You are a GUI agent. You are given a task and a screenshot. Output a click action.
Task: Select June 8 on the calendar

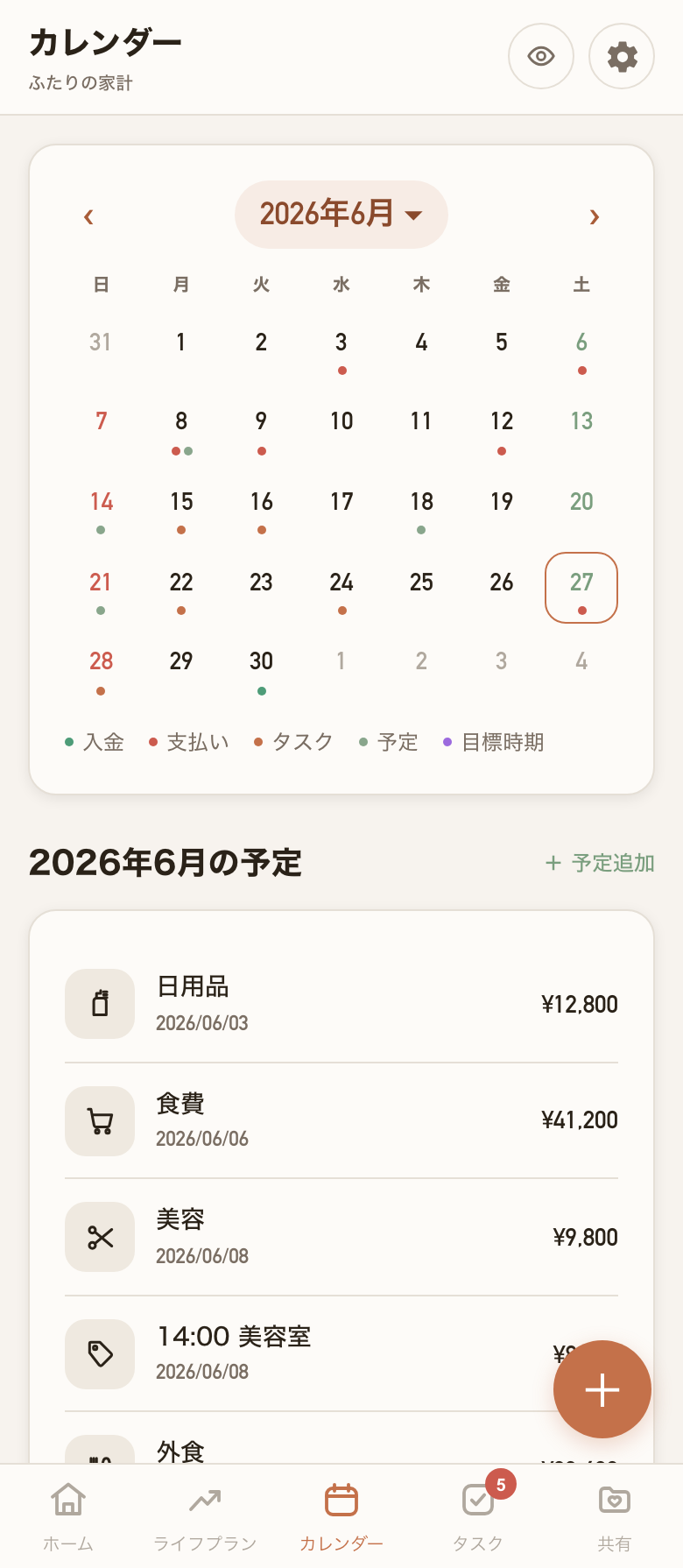(x=181, y=429)
